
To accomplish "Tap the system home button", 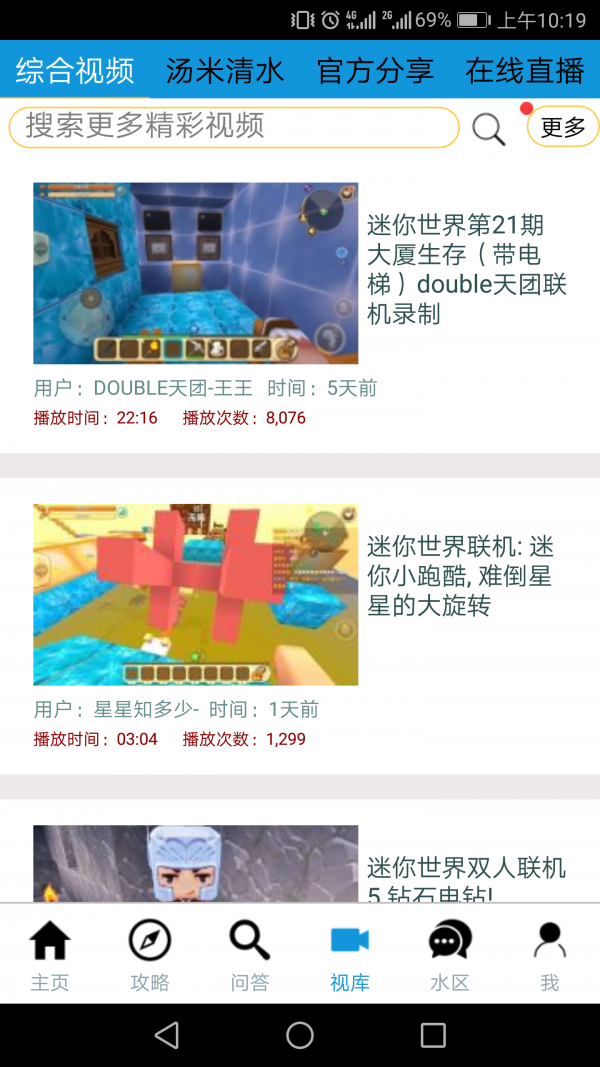I will (300, 1035).
